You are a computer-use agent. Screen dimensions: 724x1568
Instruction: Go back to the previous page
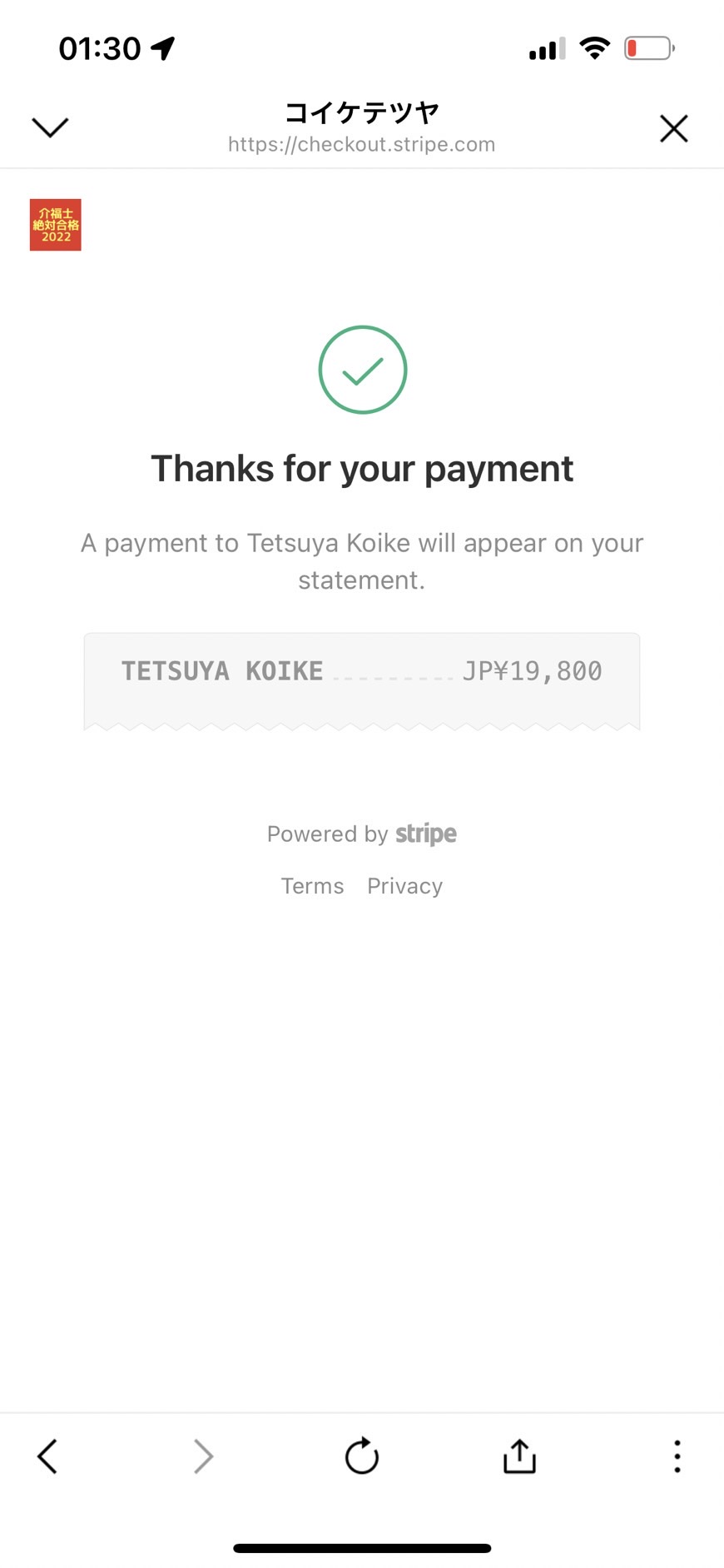tap(47, 1456)
